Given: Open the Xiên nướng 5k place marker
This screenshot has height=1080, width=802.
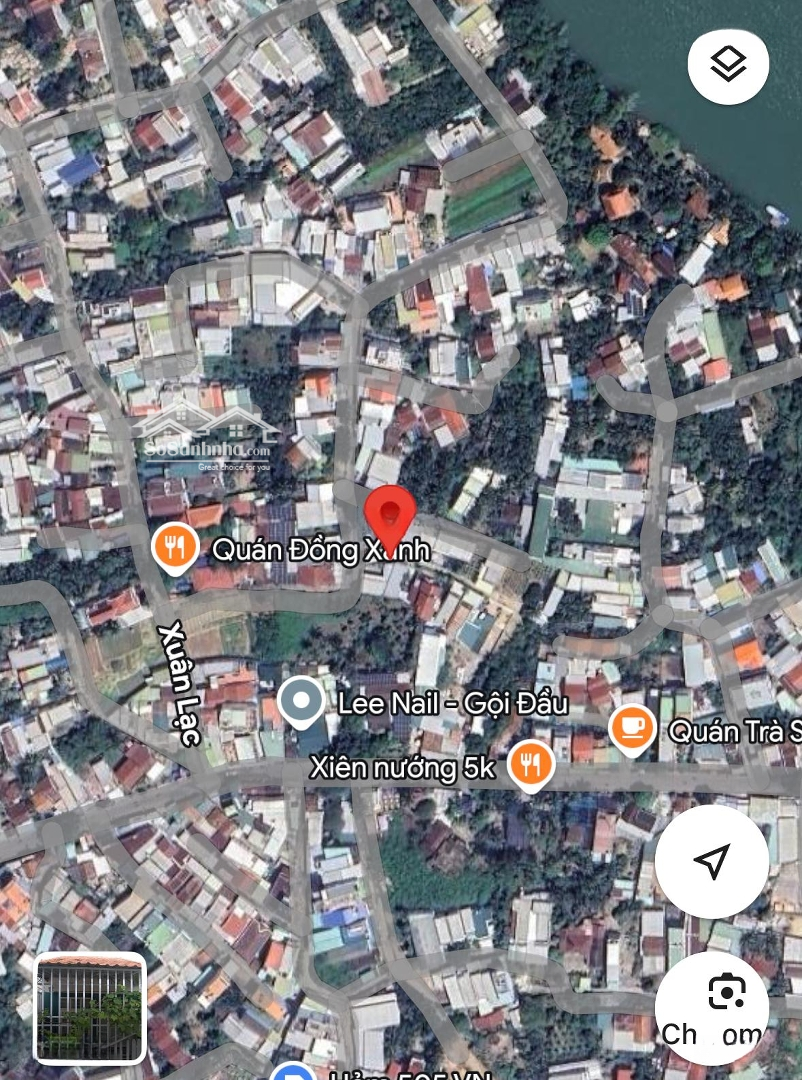Looking at the screenshot, I should click(x=531, y=764).
